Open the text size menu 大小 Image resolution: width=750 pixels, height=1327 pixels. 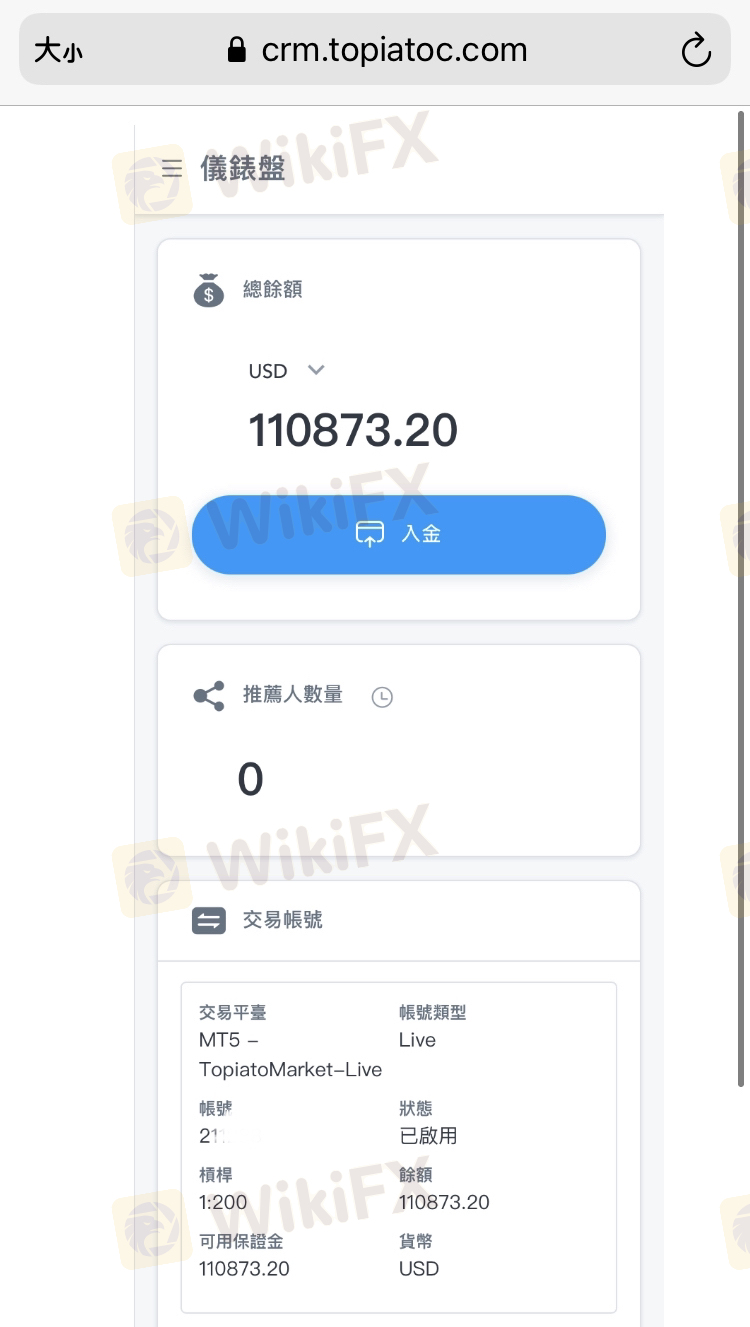[x=58, y=50]
